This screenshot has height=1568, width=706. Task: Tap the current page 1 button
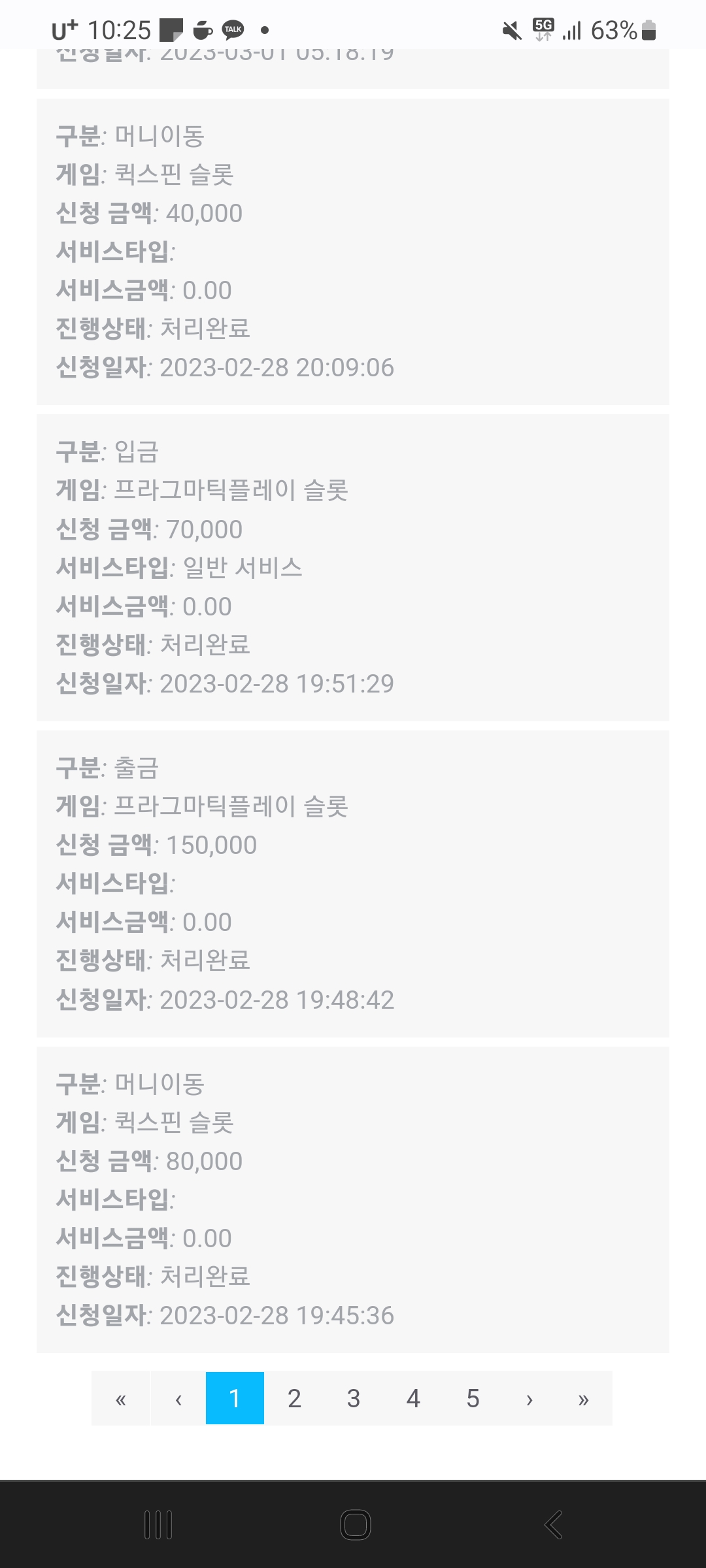(x=235, y=1398)
